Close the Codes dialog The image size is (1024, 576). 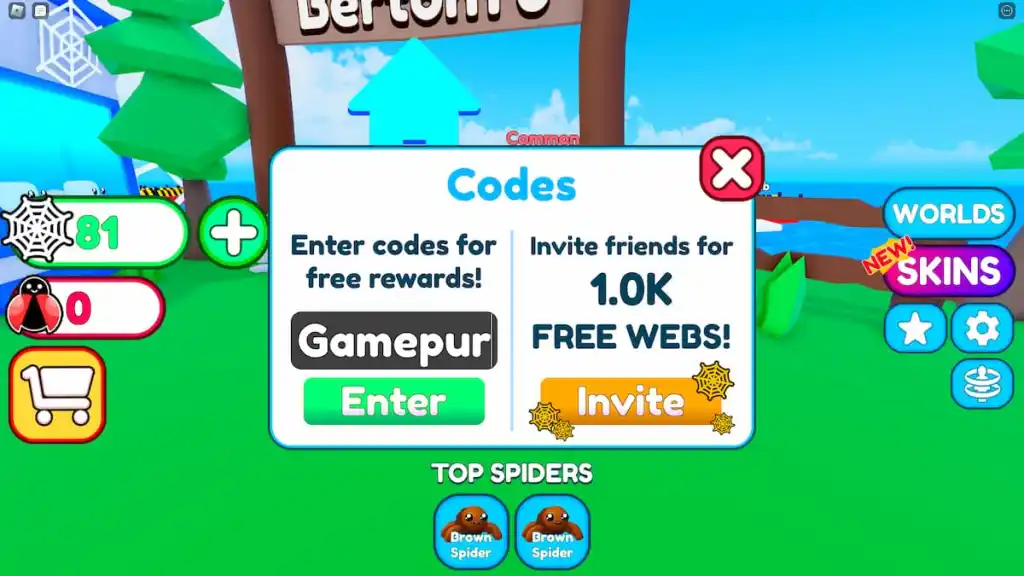(731, 169)
